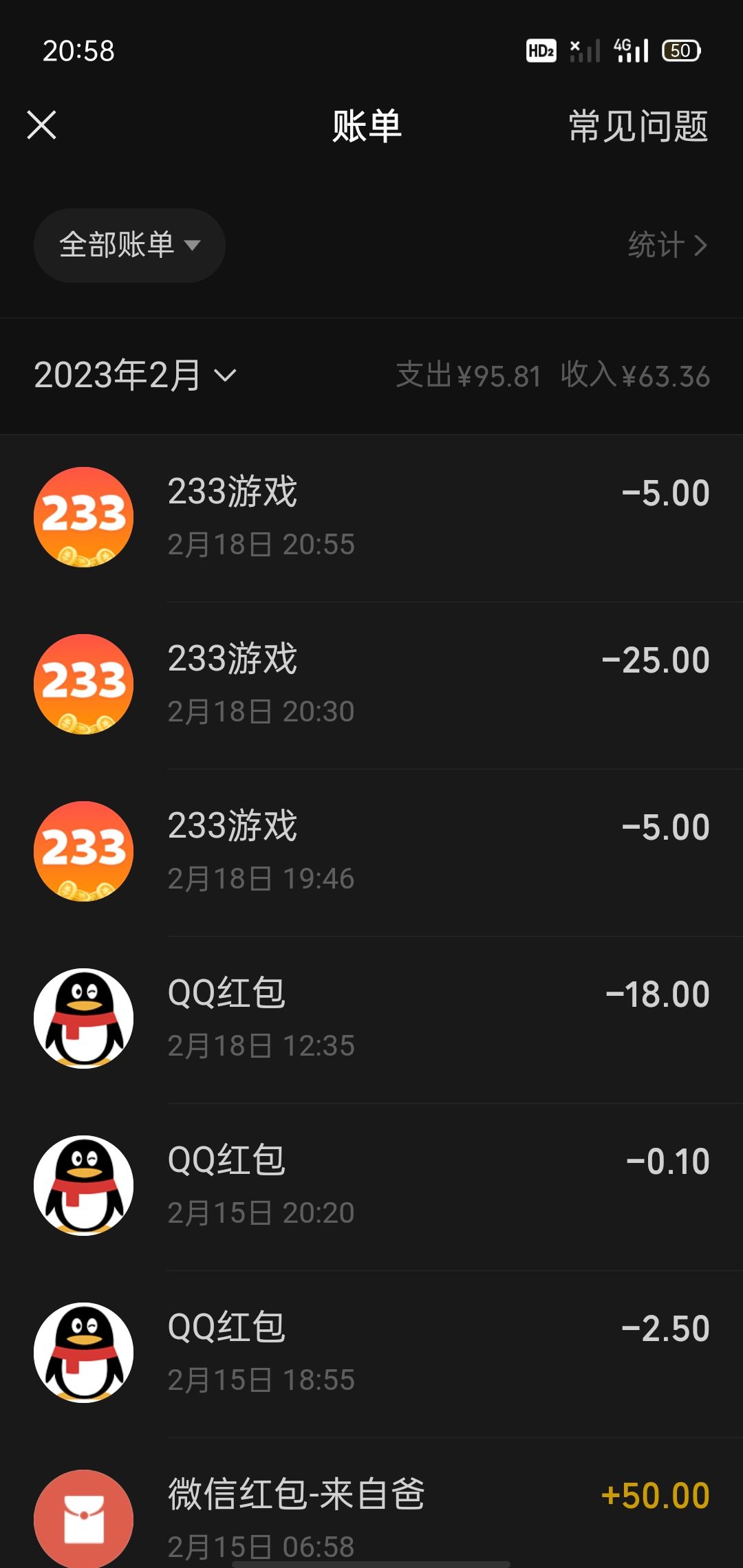Open QQ红包 -0.10 transaction record
This screenshot has width=743, height=1568.
pyautogui.click(x=371, y=1186)
